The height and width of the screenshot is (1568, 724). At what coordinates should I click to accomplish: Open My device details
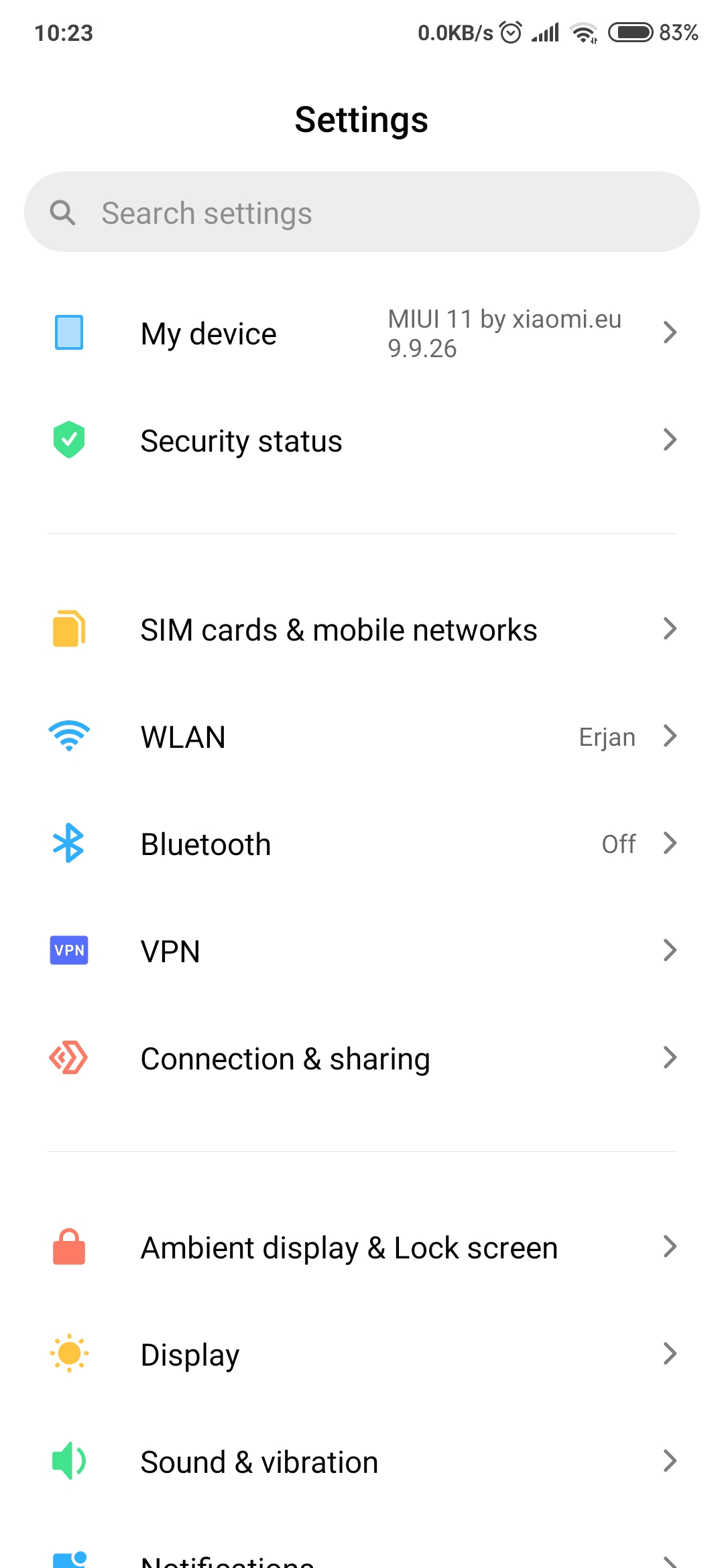pyautogui.click(x=362, y=333)
